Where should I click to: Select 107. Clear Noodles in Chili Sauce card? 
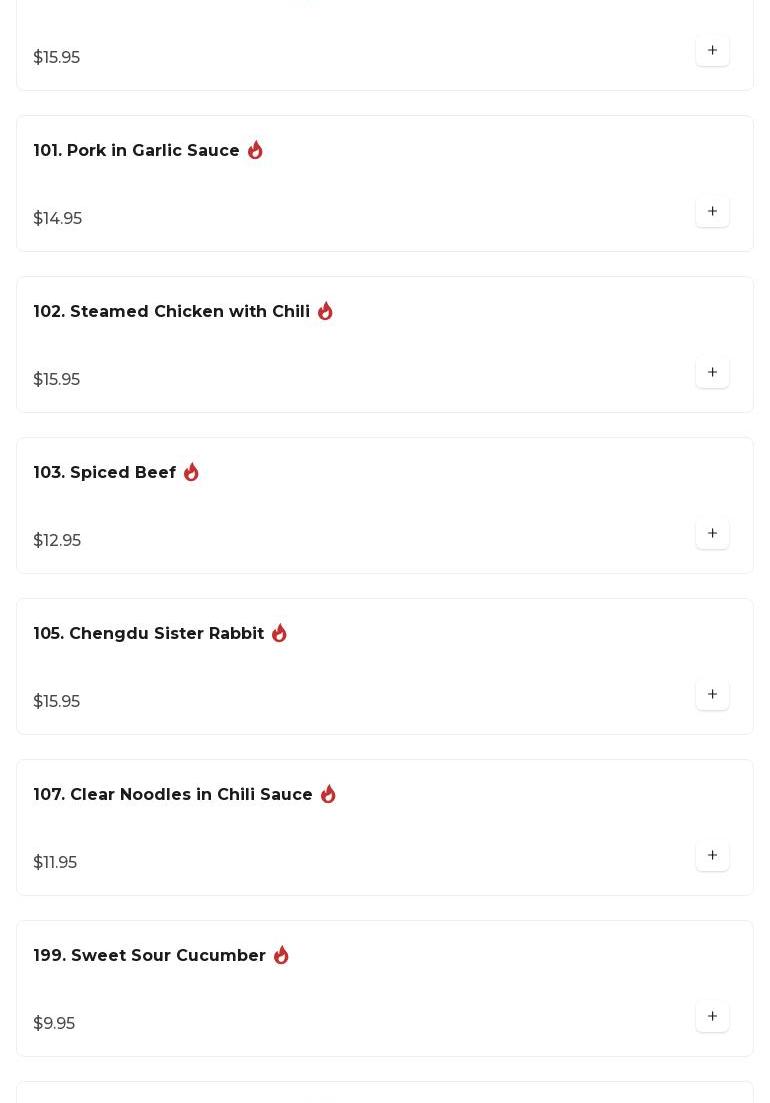(x=173, y=795)
